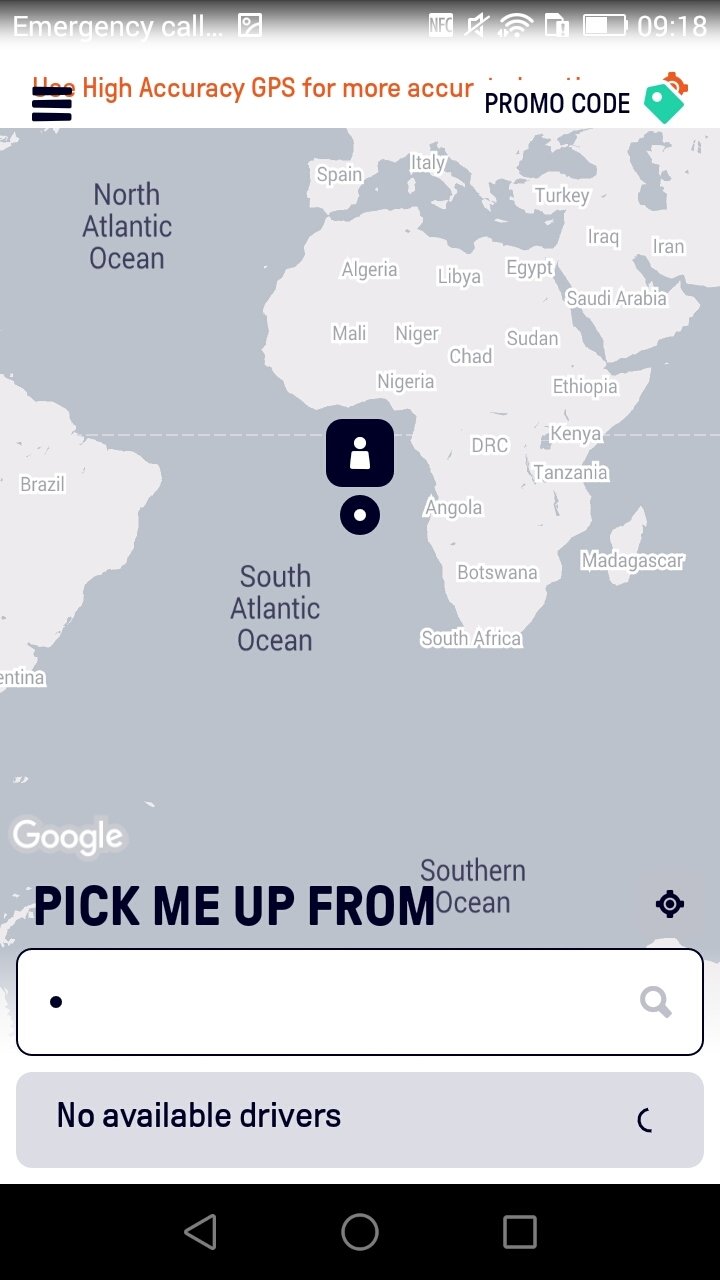Tap the pickup pin marker on map

360,453
